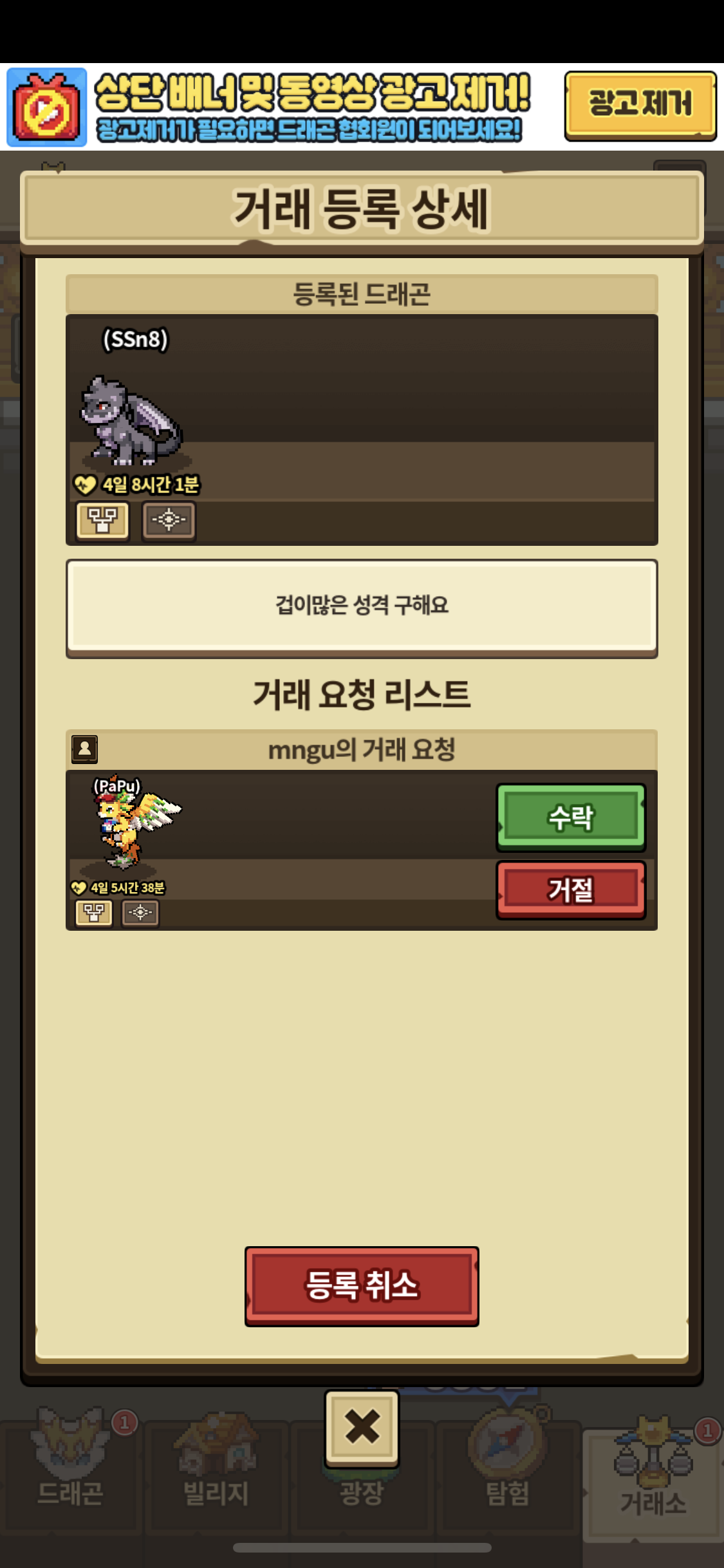Close the trade detail dialog
Image resolution: width=724 pixels, height=1568 pixels.
[362, 1426]
